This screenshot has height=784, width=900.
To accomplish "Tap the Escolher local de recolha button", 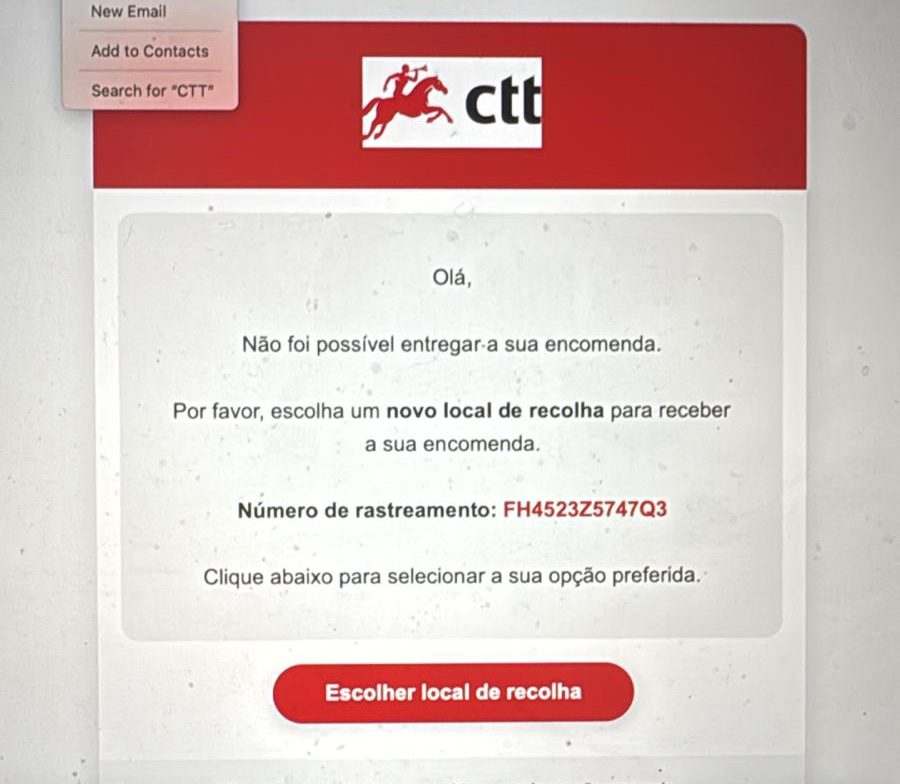I will point(453,692).
